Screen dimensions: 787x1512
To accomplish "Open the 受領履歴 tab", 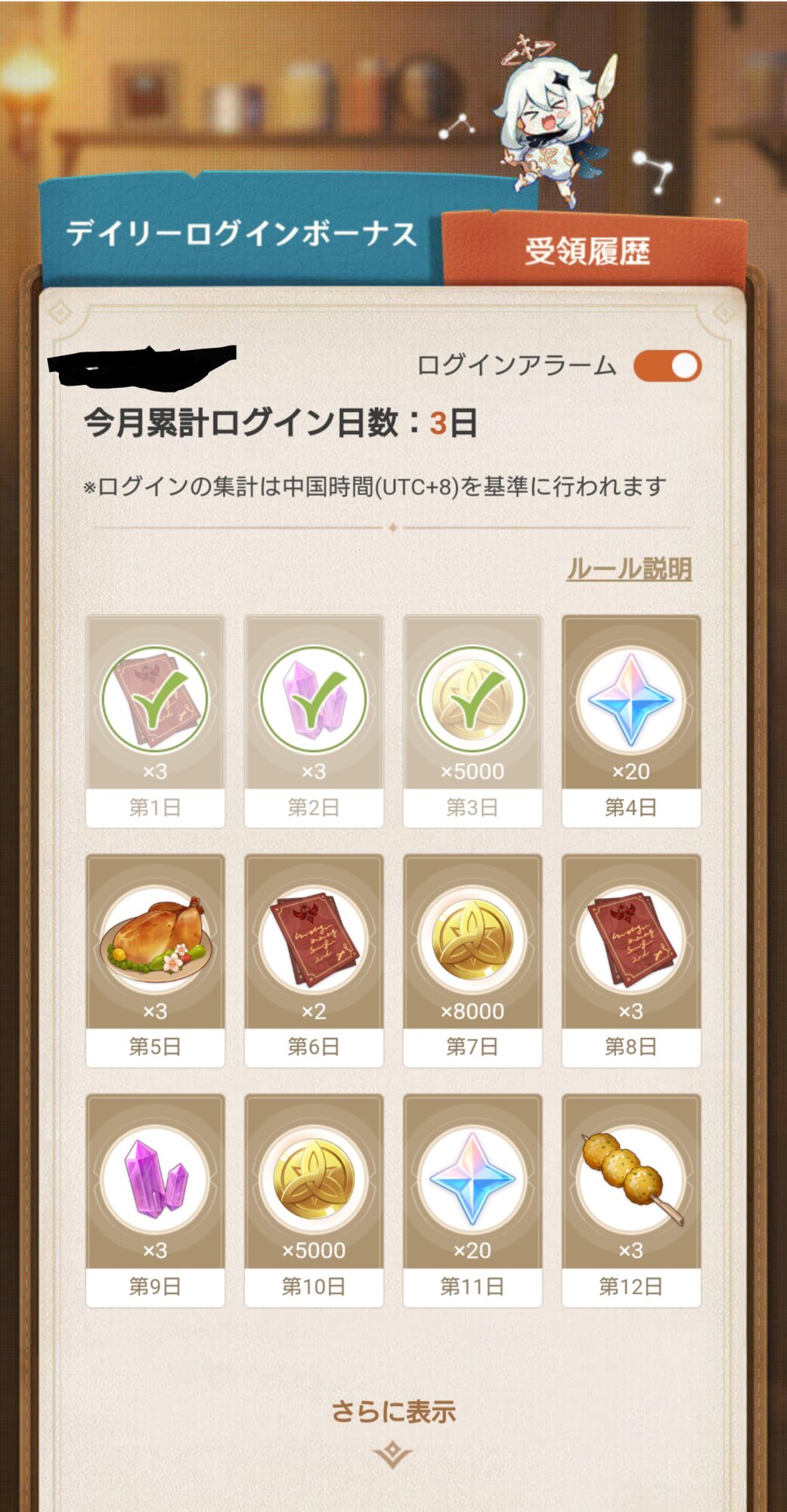I will click(587, 251).
